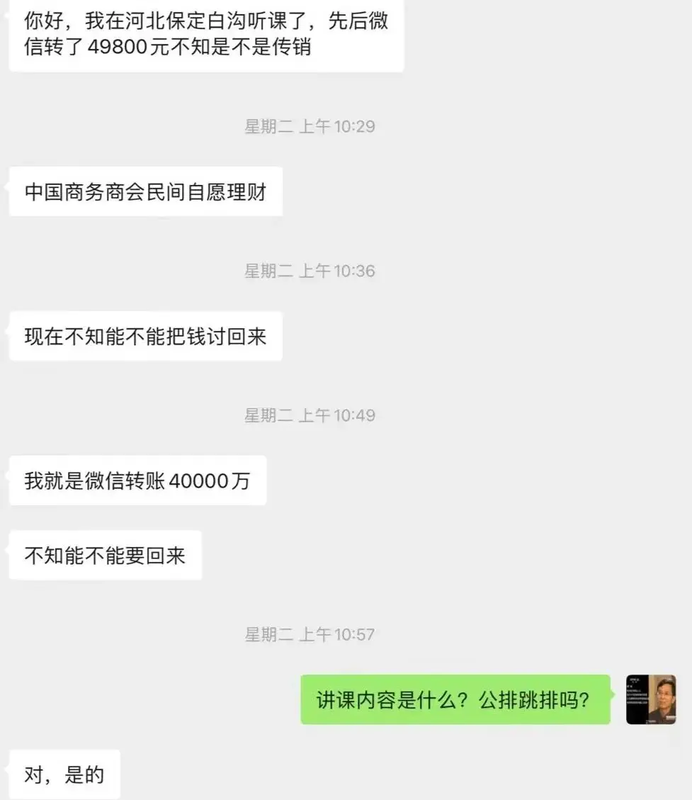Open the sender's profile avatar
This screenshot has width=692, height=800.
(650, 699)
